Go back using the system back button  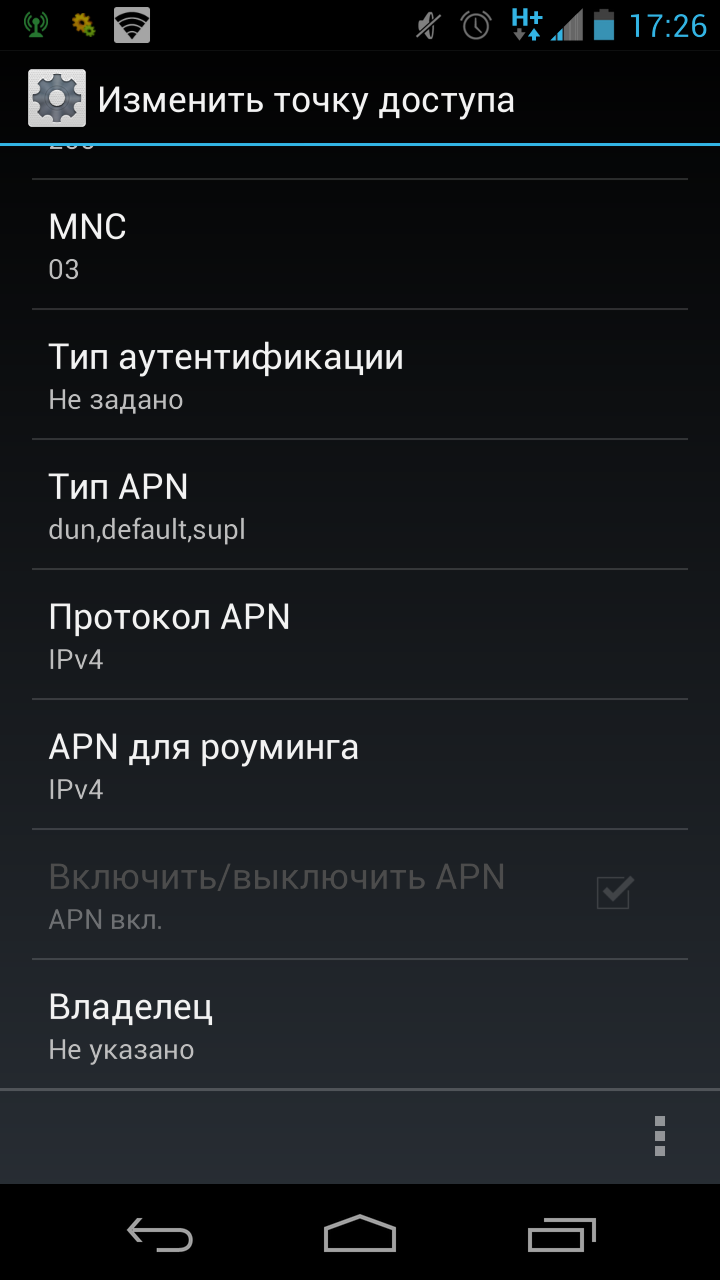pyautogui.click(x=160, y=1236)
